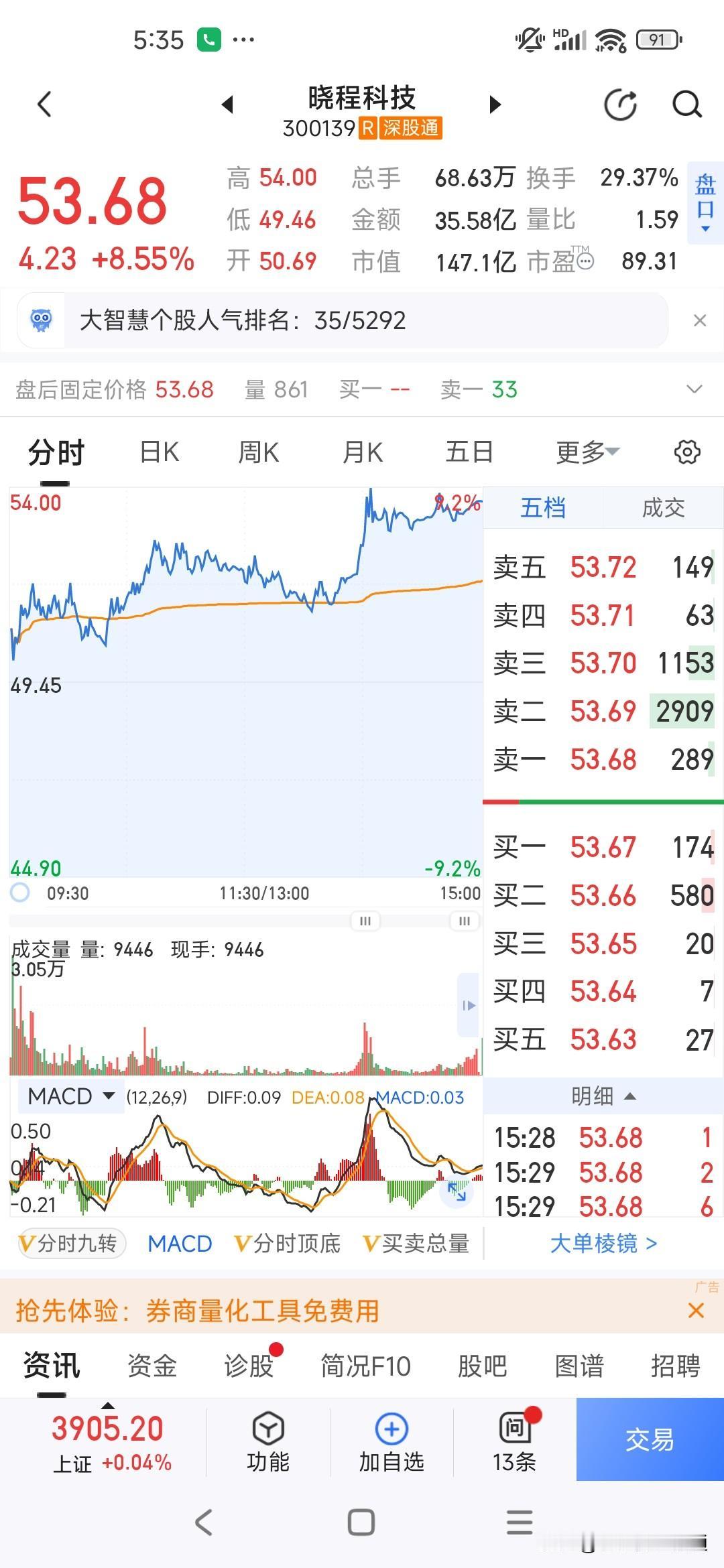
Task: Open chart settings gear icon
Action: [x=687, y=452]
